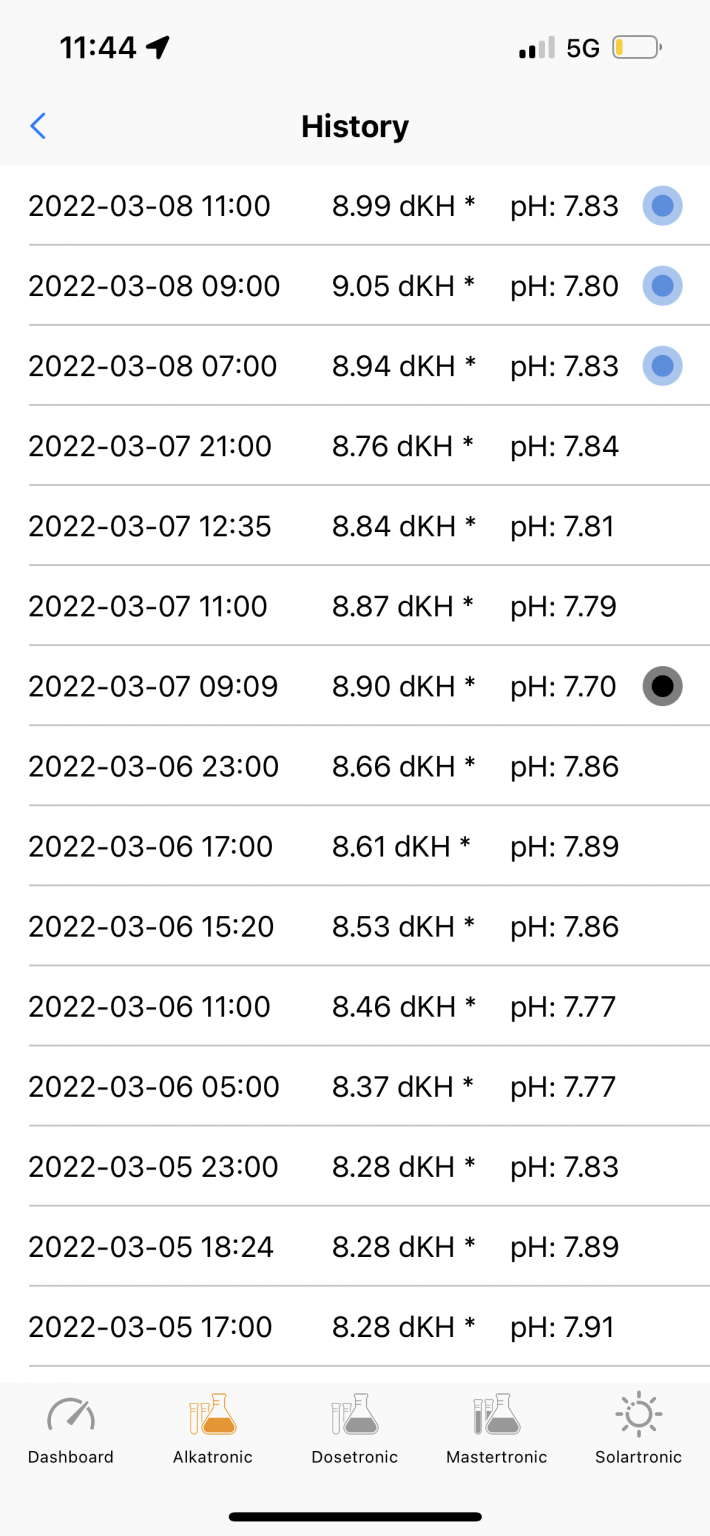Viewport: 710px width, 1536px height.
Task: Go to the Solartronic tab
Action: point(638,1429)
